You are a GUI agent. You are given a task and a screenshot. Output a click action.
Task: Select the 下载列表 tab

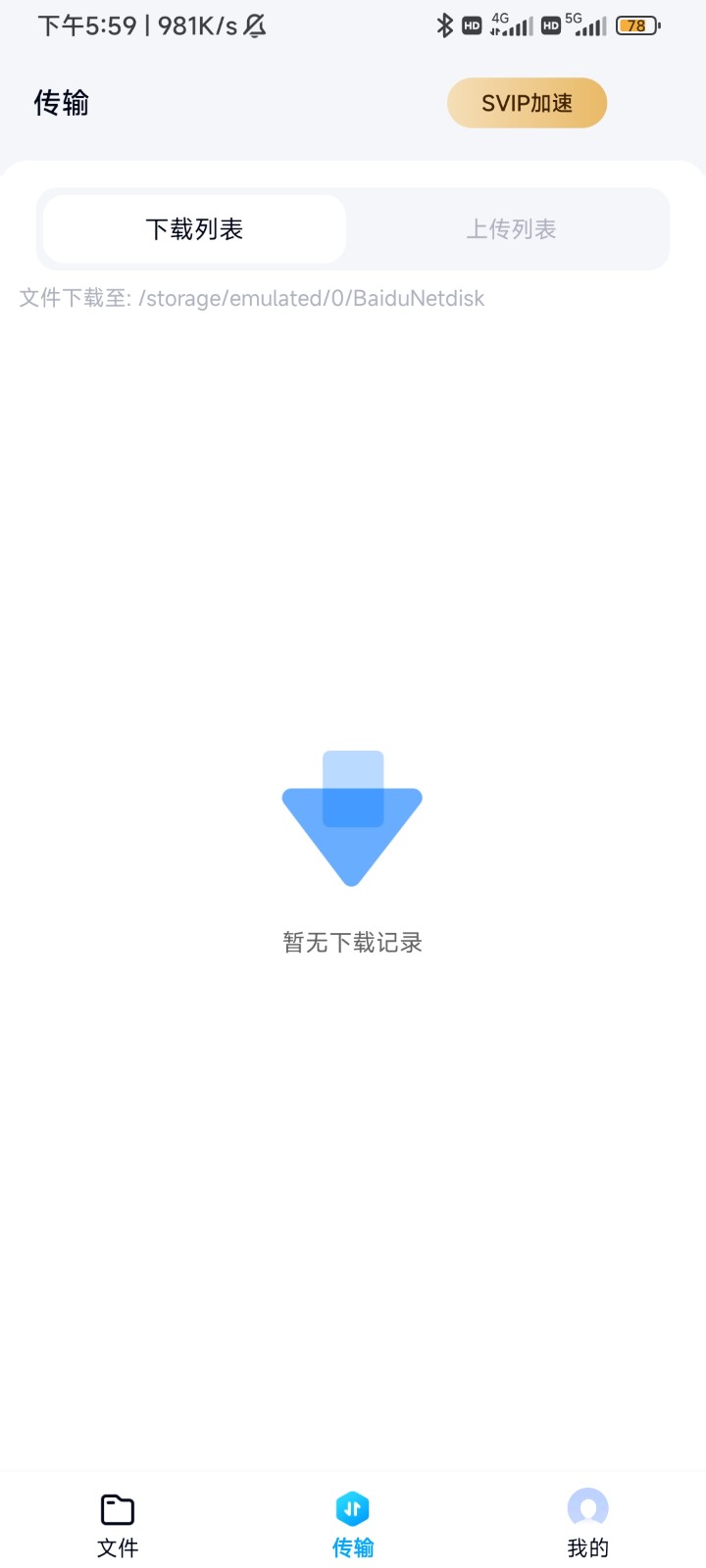(193, 227)
